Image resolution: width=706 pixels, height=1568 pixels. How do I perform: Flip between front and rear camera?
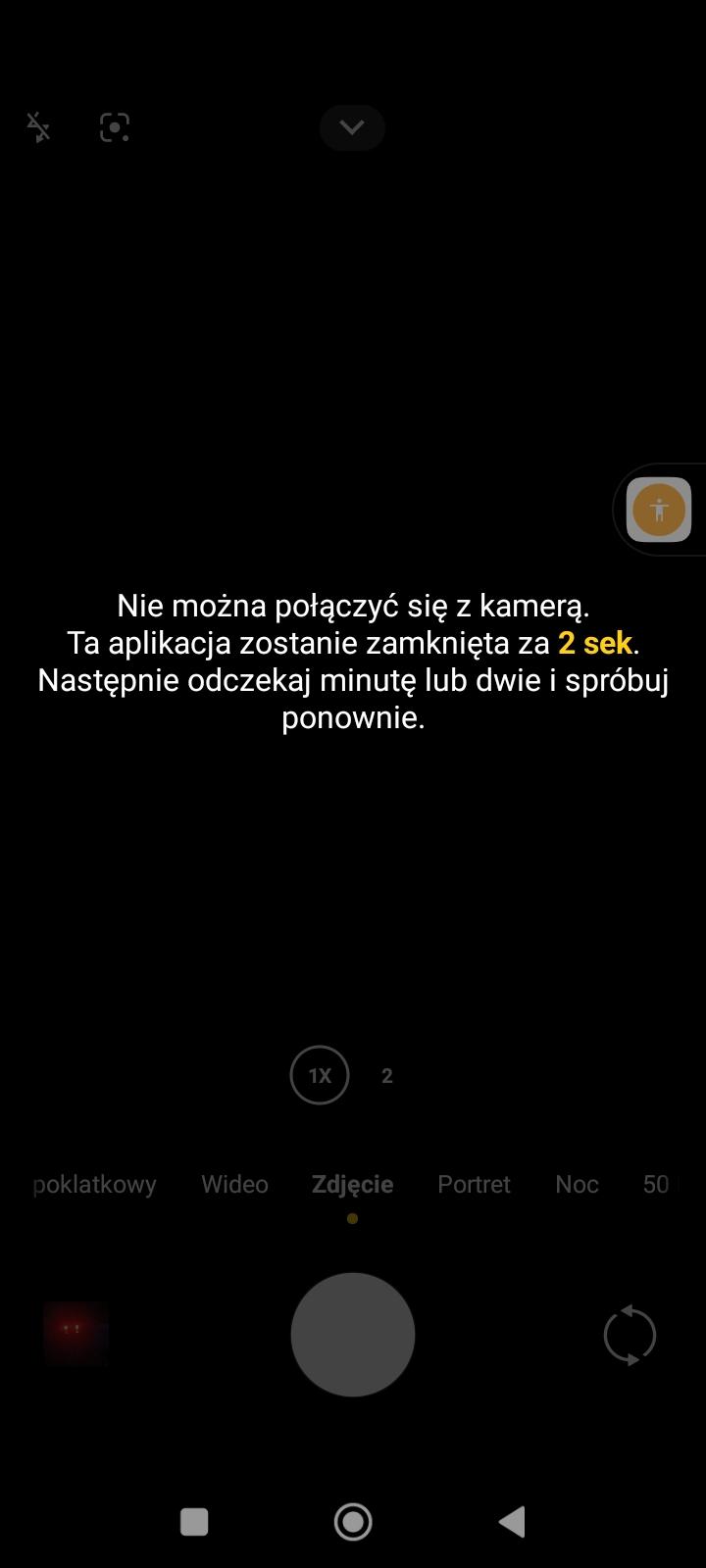coord(630,1335)
